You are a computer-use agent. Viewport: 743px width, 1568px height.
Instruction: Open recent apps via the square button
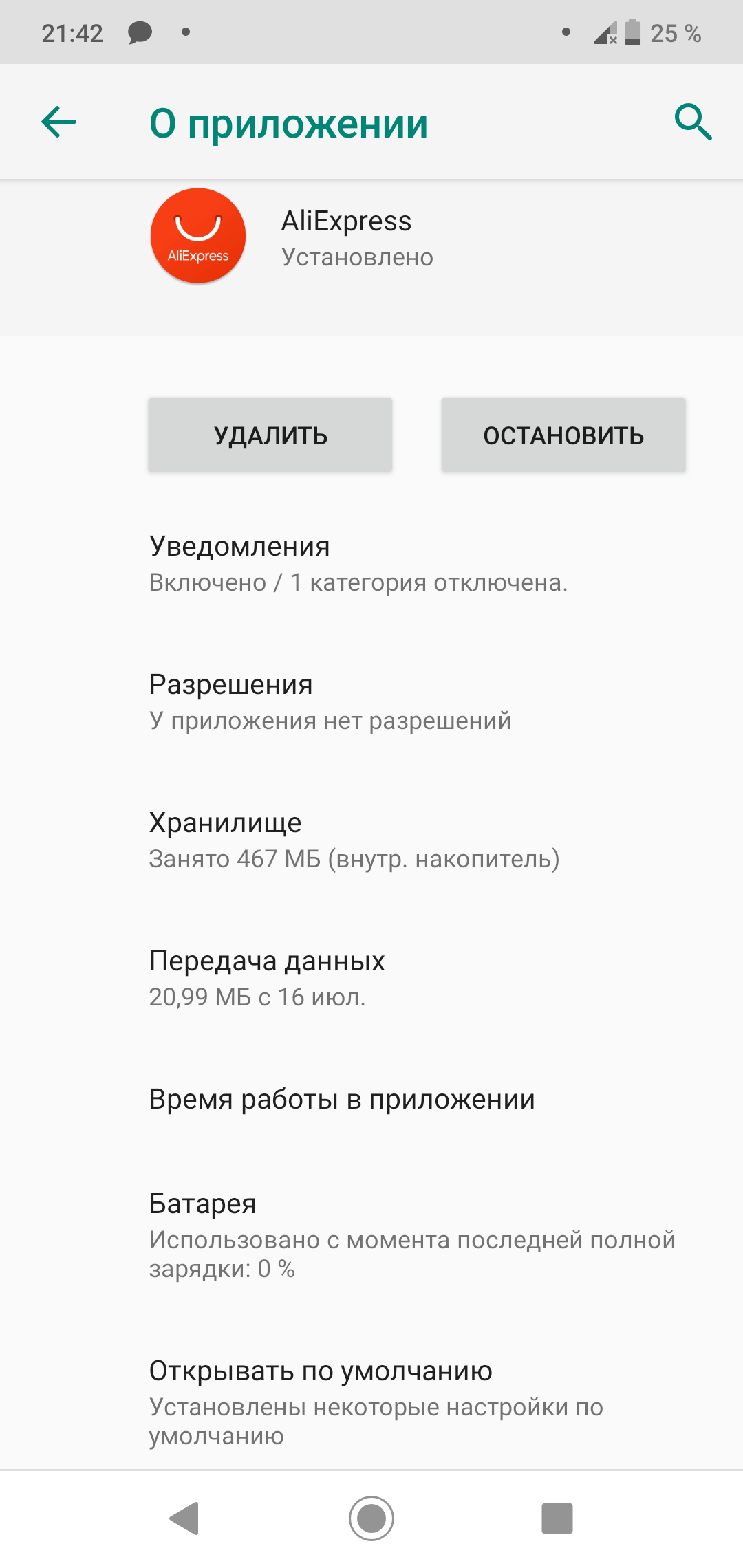tap(557, 1518)
